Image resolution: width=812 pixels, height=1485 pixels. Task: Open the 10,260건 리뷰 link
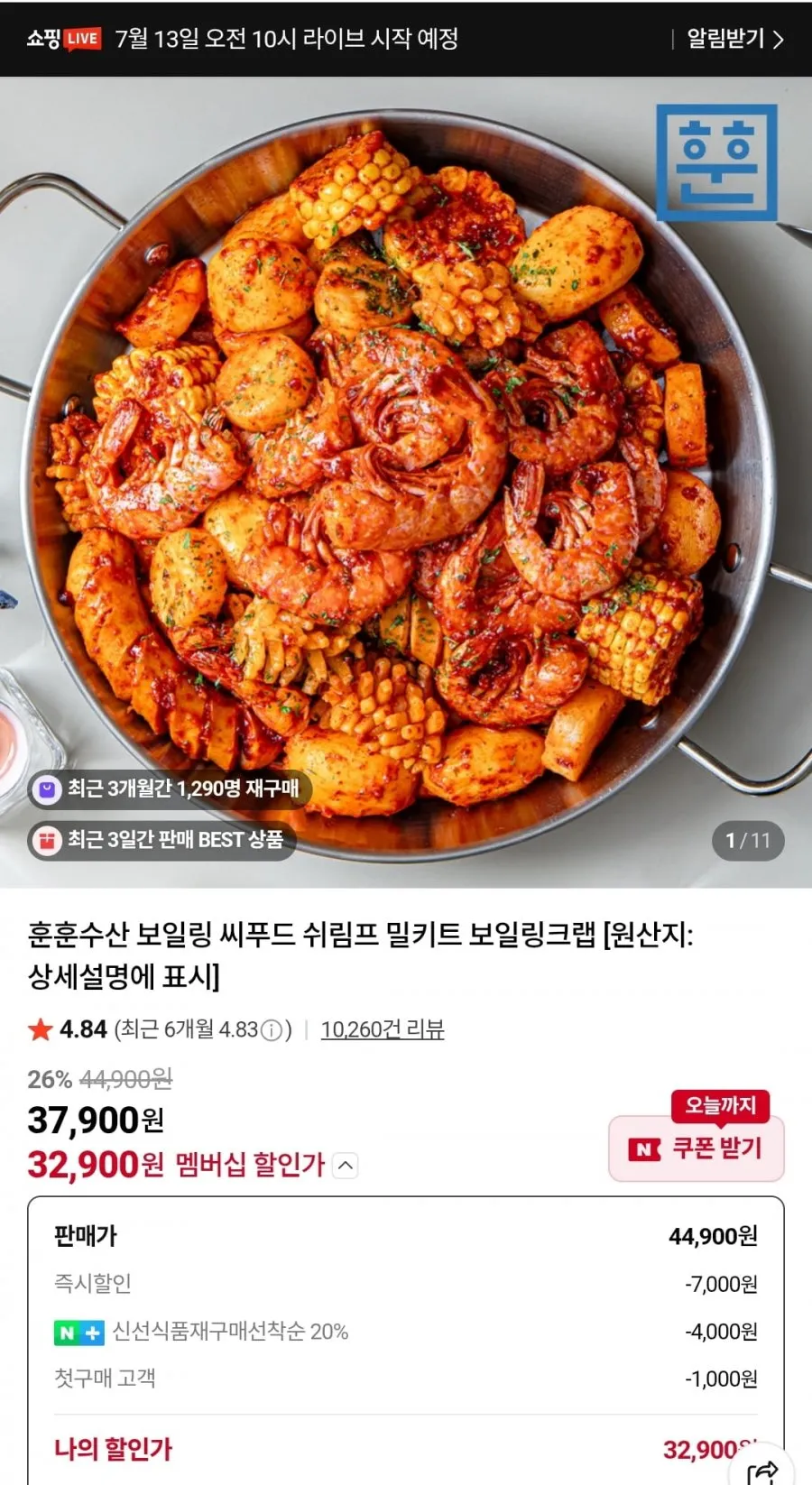(383, 1029)
